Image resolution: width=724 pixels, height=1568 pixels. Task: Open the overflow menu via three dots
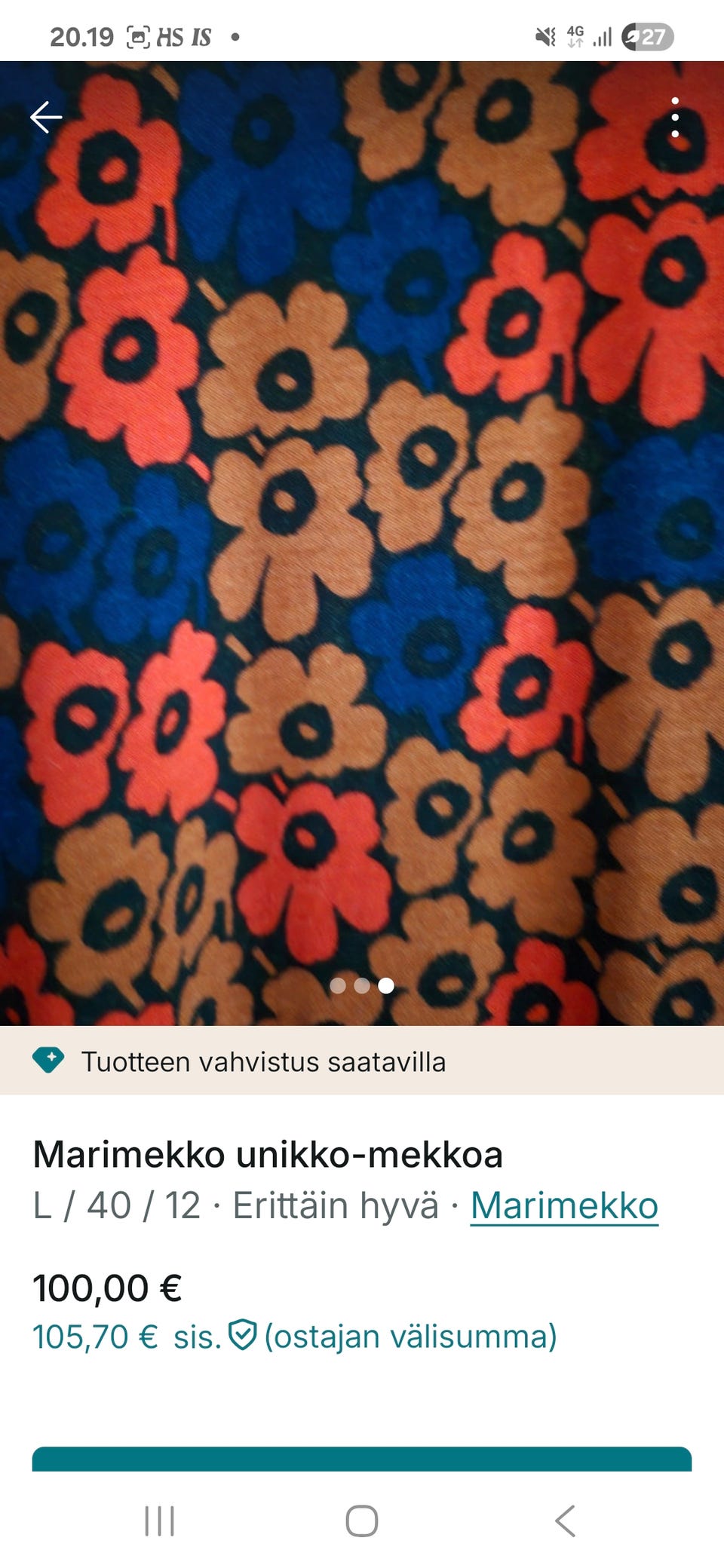(x=675, y=117)
